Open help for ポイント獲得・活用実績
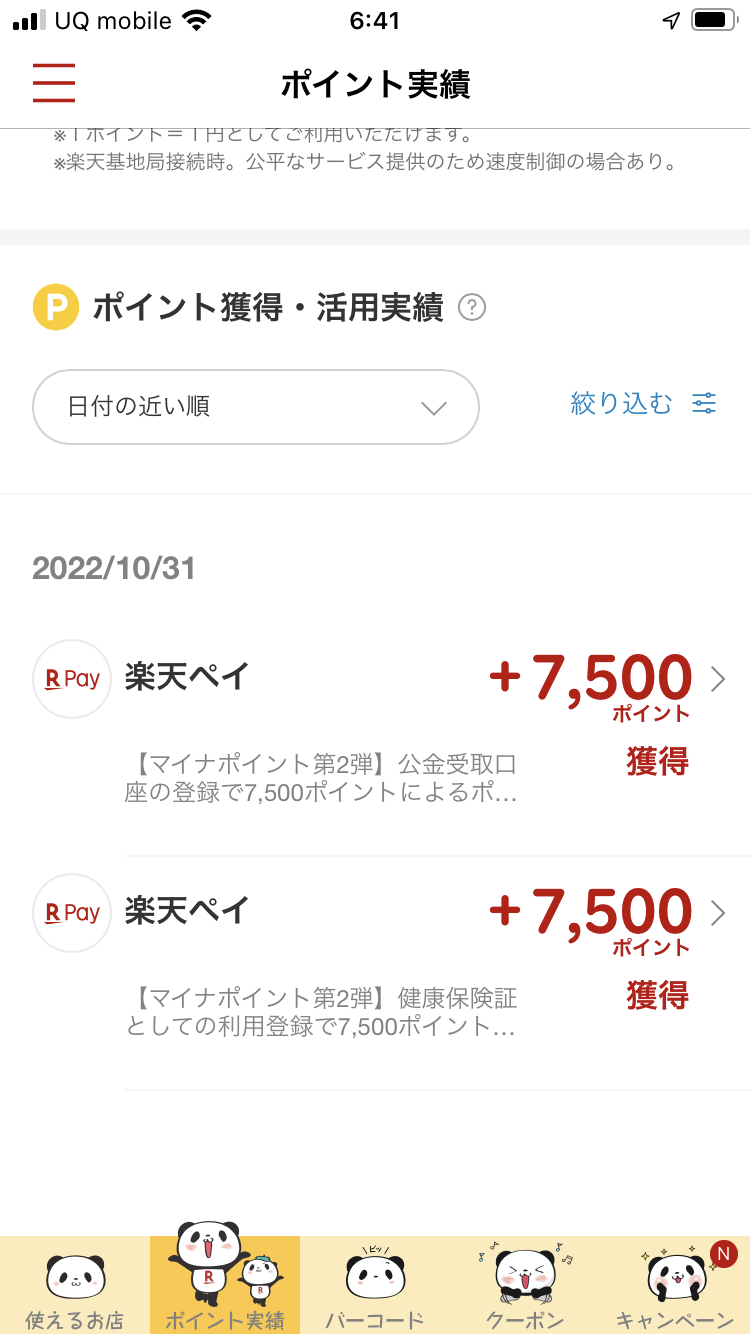Viewport: 750px width, 1334px height. coord(472,308)
